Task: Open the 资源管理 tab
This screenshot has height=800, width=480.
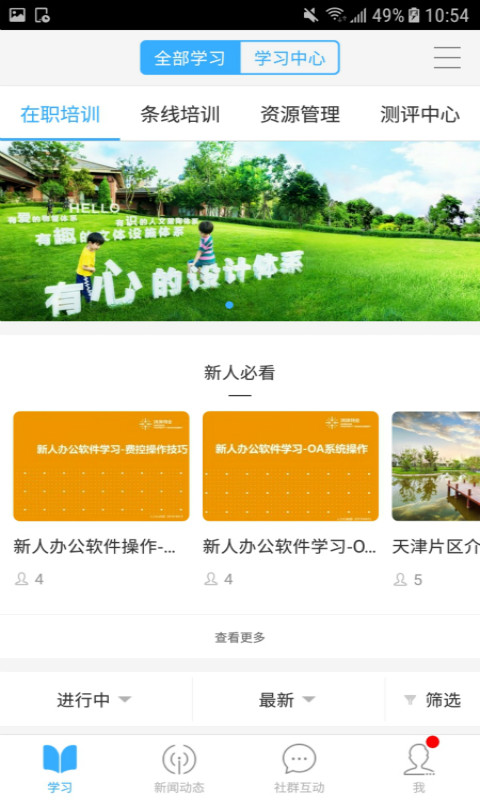Action: [x=300, y=114]
